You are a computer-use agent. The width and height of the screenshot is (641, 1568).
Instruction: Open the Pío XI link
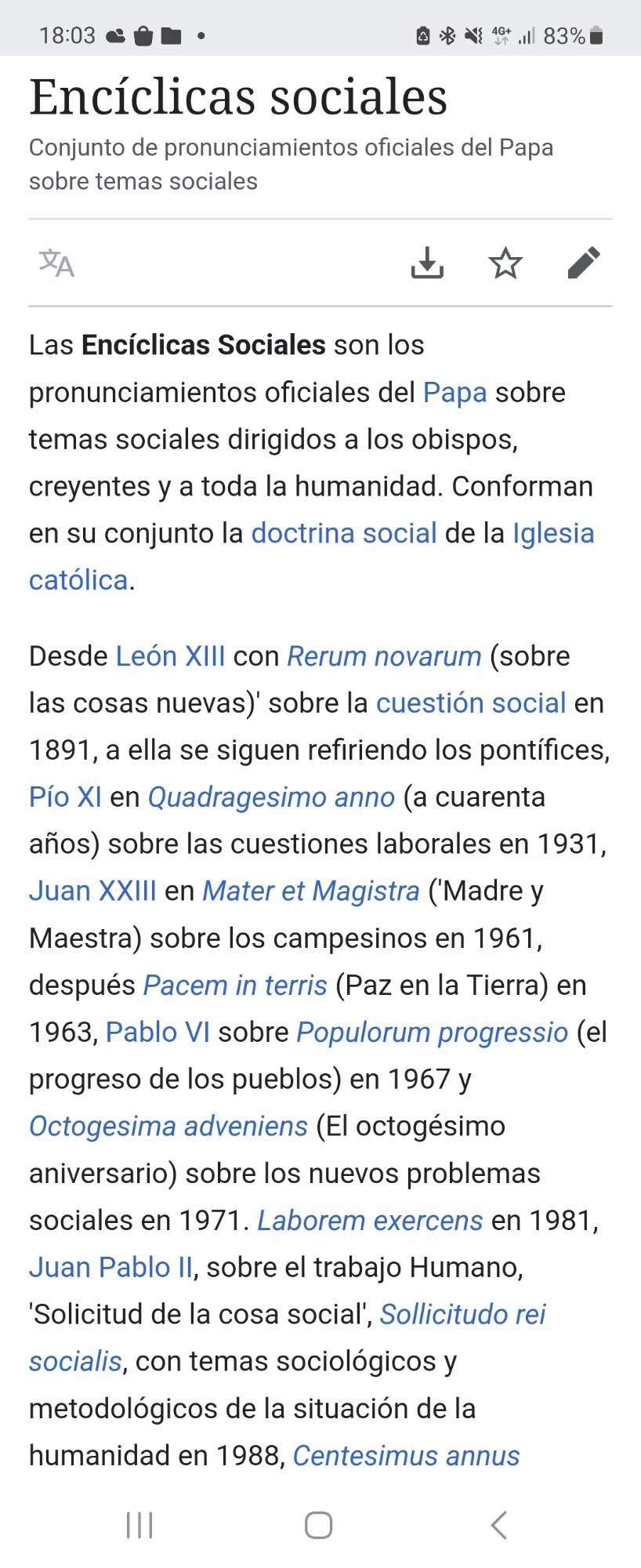click(65, 797)
